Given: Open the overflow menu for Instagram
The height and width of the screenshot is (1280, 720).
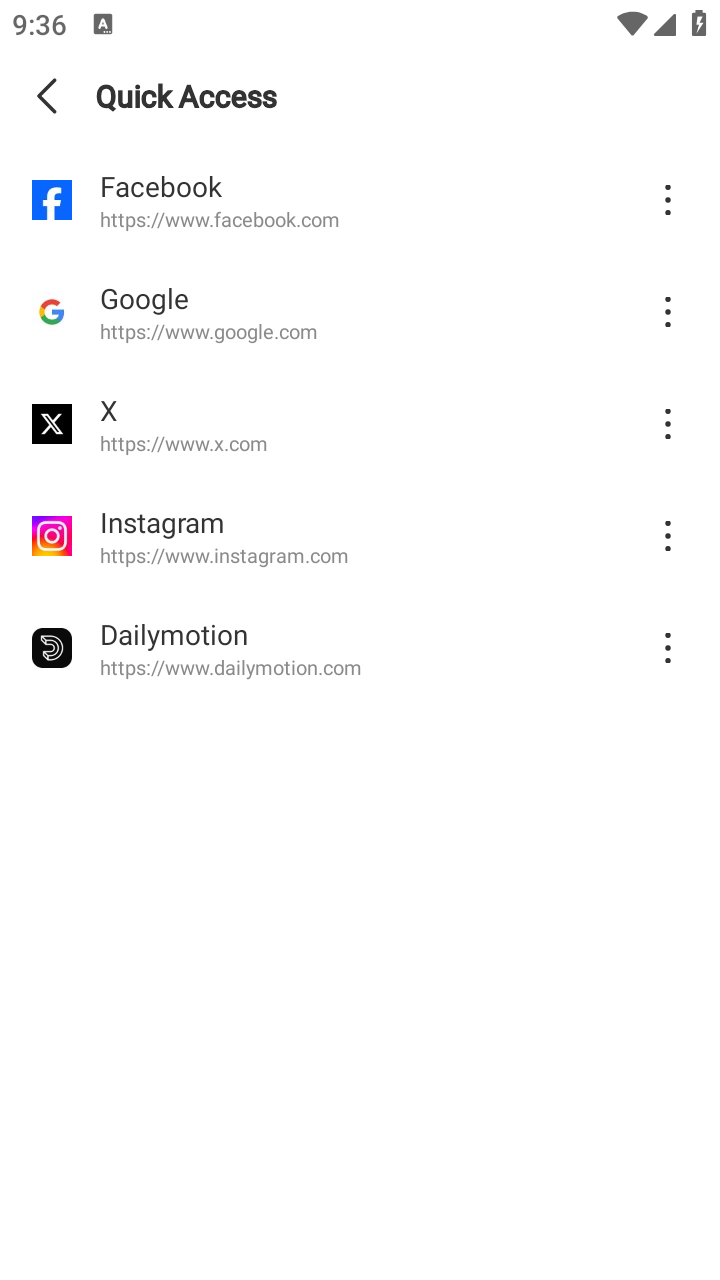Looking at the screenshot, I should click(667, 535).
